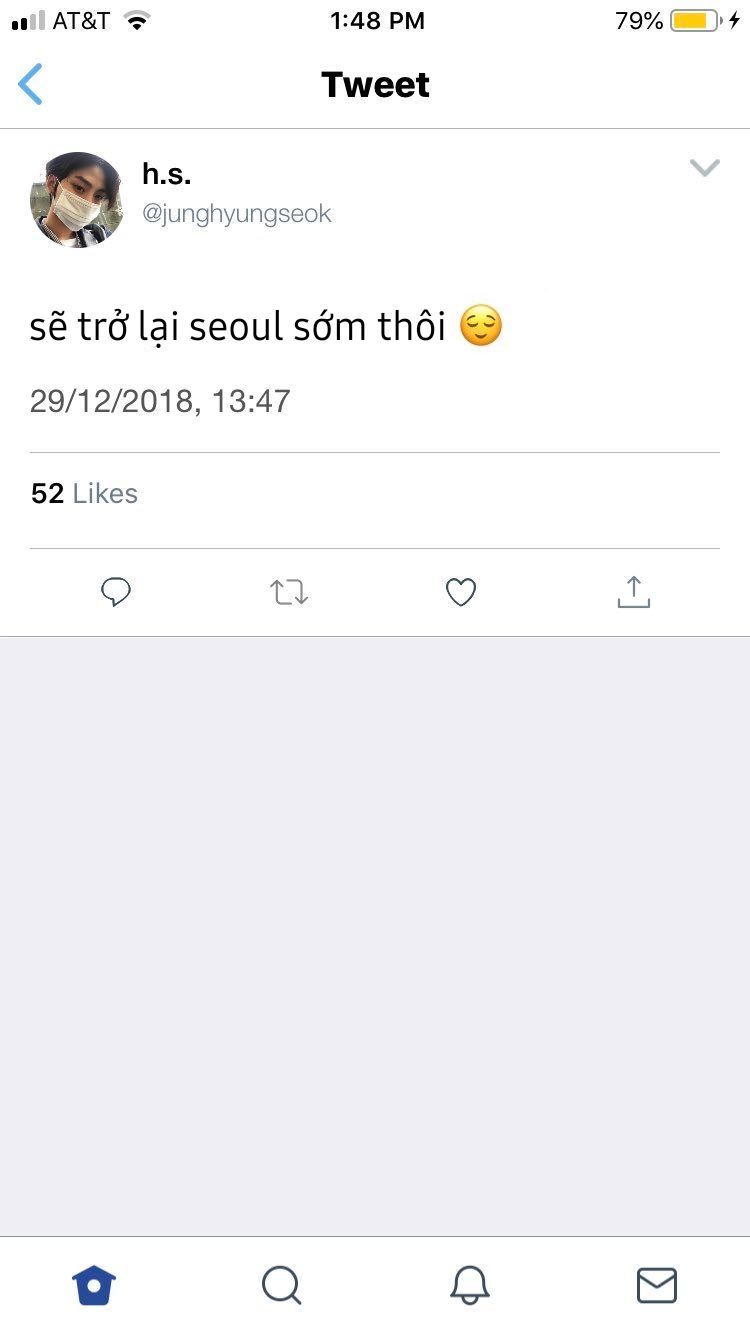Switch to the Search tab

(x=281, y=1285)
